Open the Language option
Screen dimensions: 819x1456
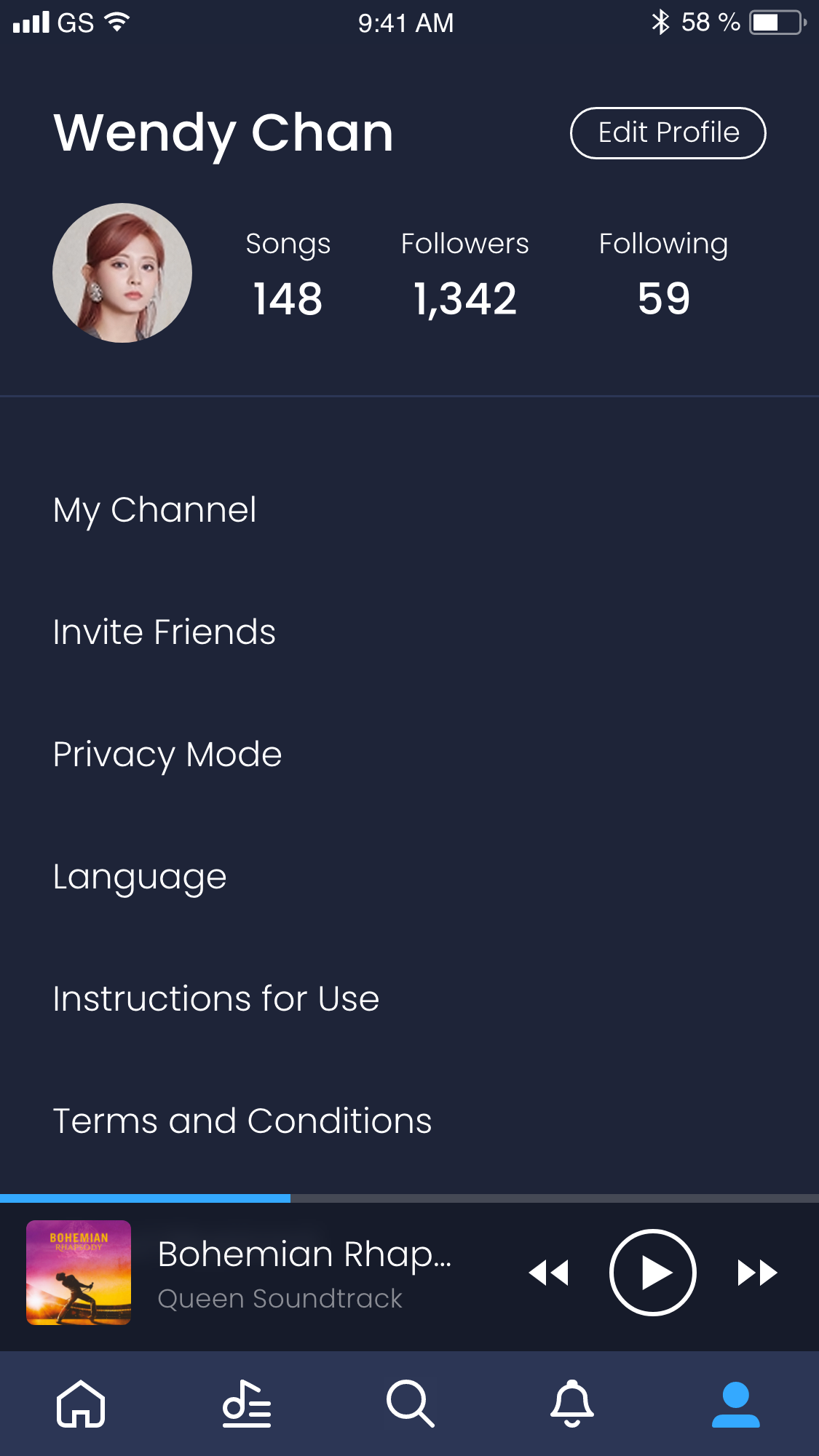click(140, 877)
